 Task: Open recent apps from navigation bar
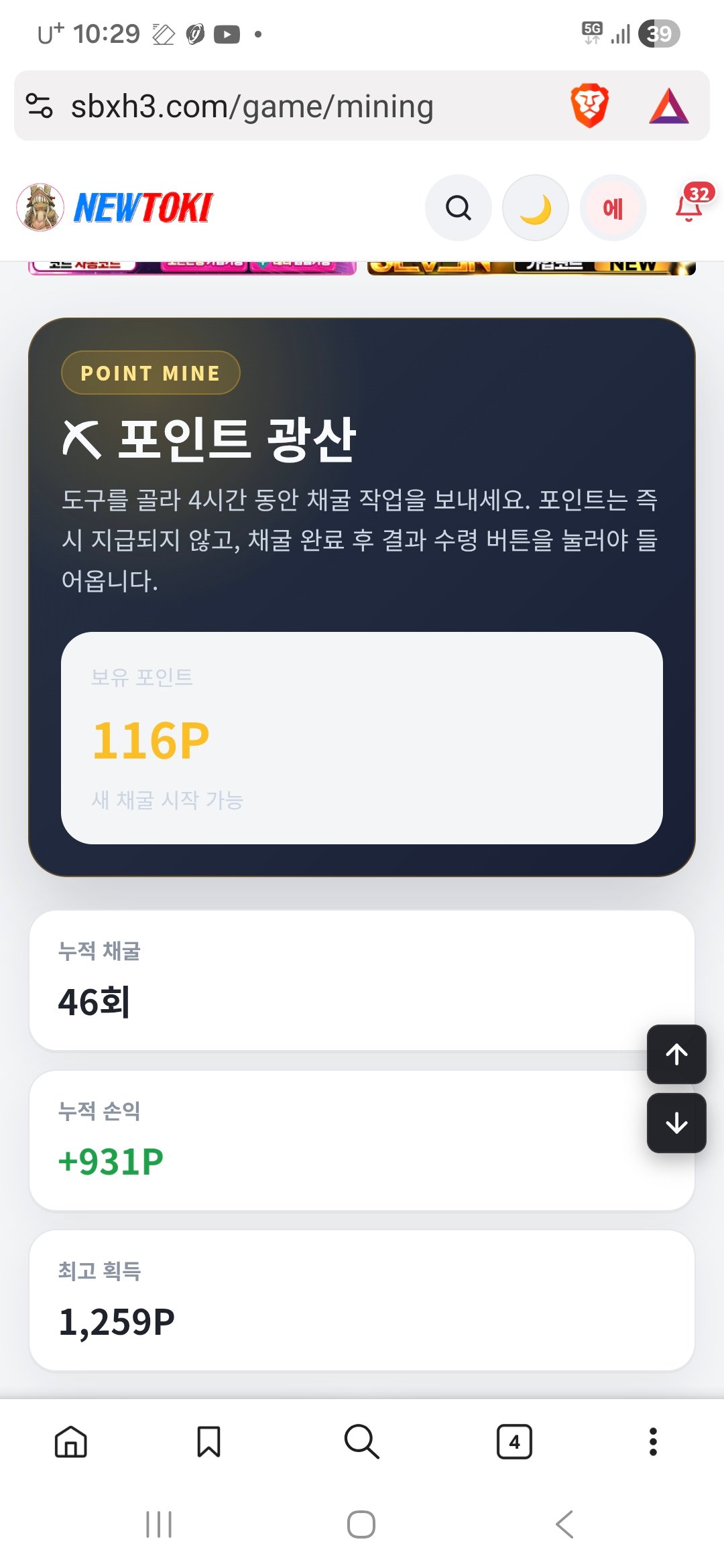[159, 1524]
